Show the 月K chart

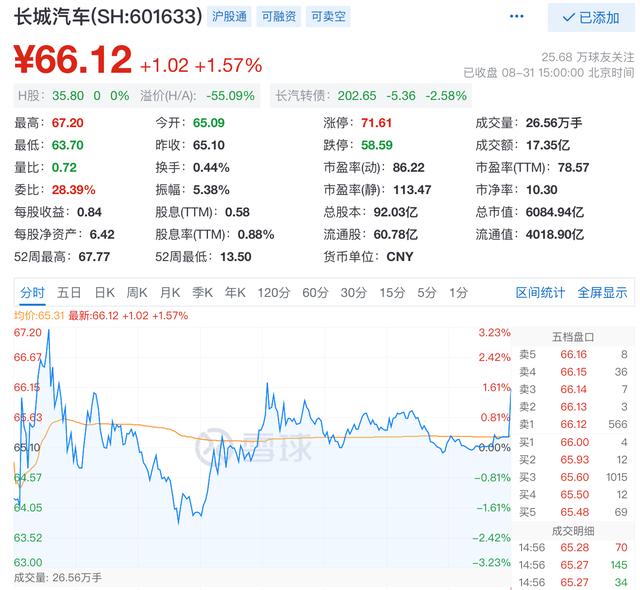click(x=170, y=293)
